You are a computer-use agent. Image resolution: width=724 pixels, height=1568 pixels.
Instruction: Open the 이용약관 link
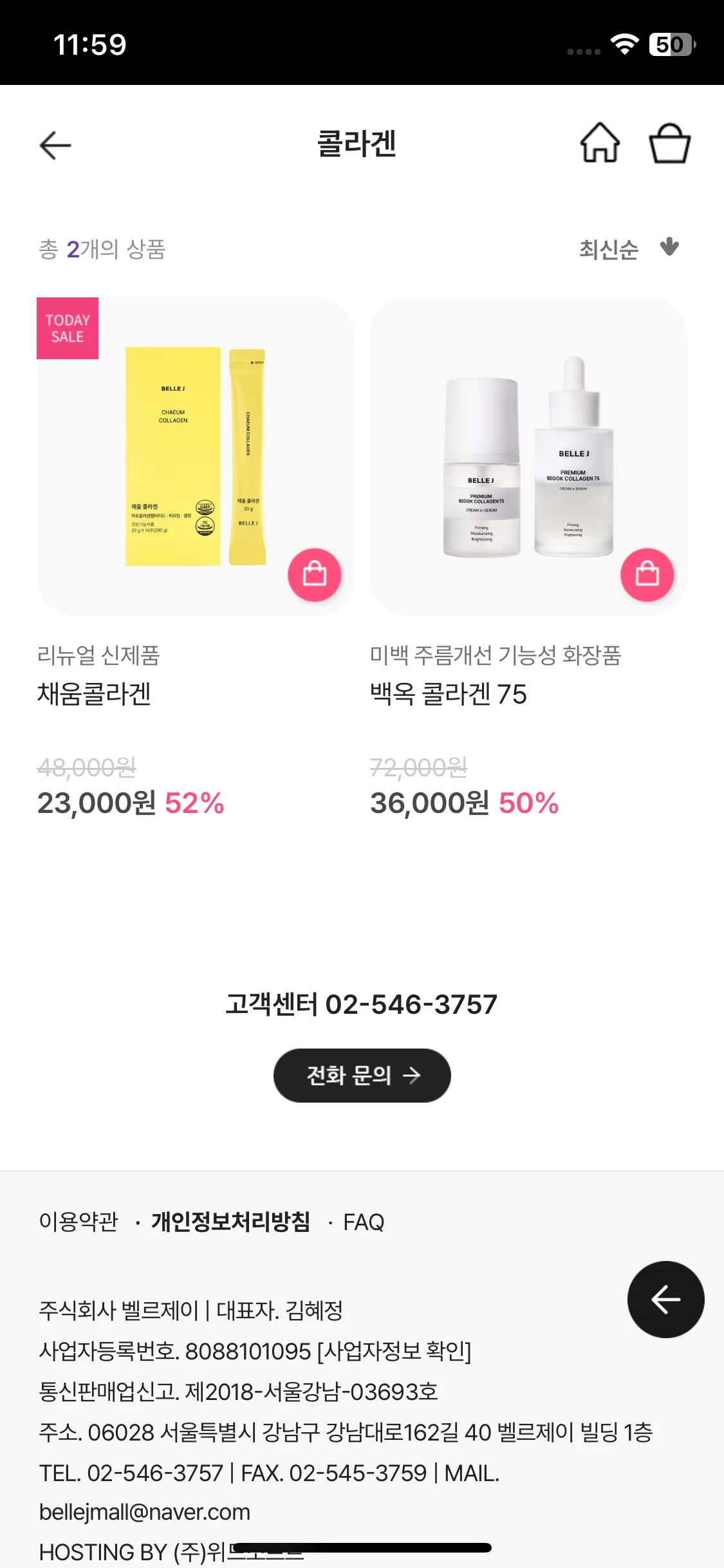tap(79, 1221)
